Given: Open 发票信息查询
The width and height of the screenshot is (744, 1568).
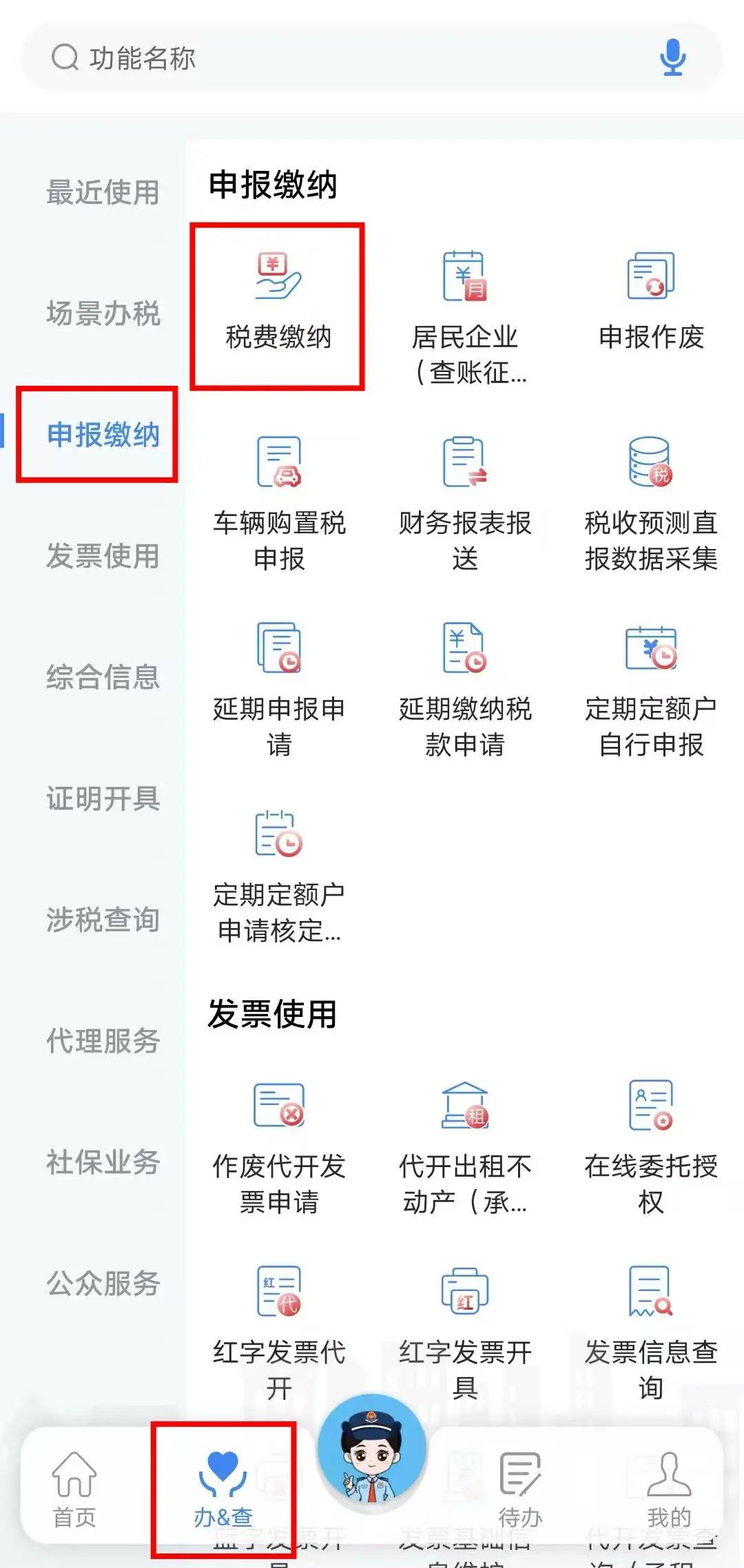Looking at the screenshot, I should click(651, 1333).
